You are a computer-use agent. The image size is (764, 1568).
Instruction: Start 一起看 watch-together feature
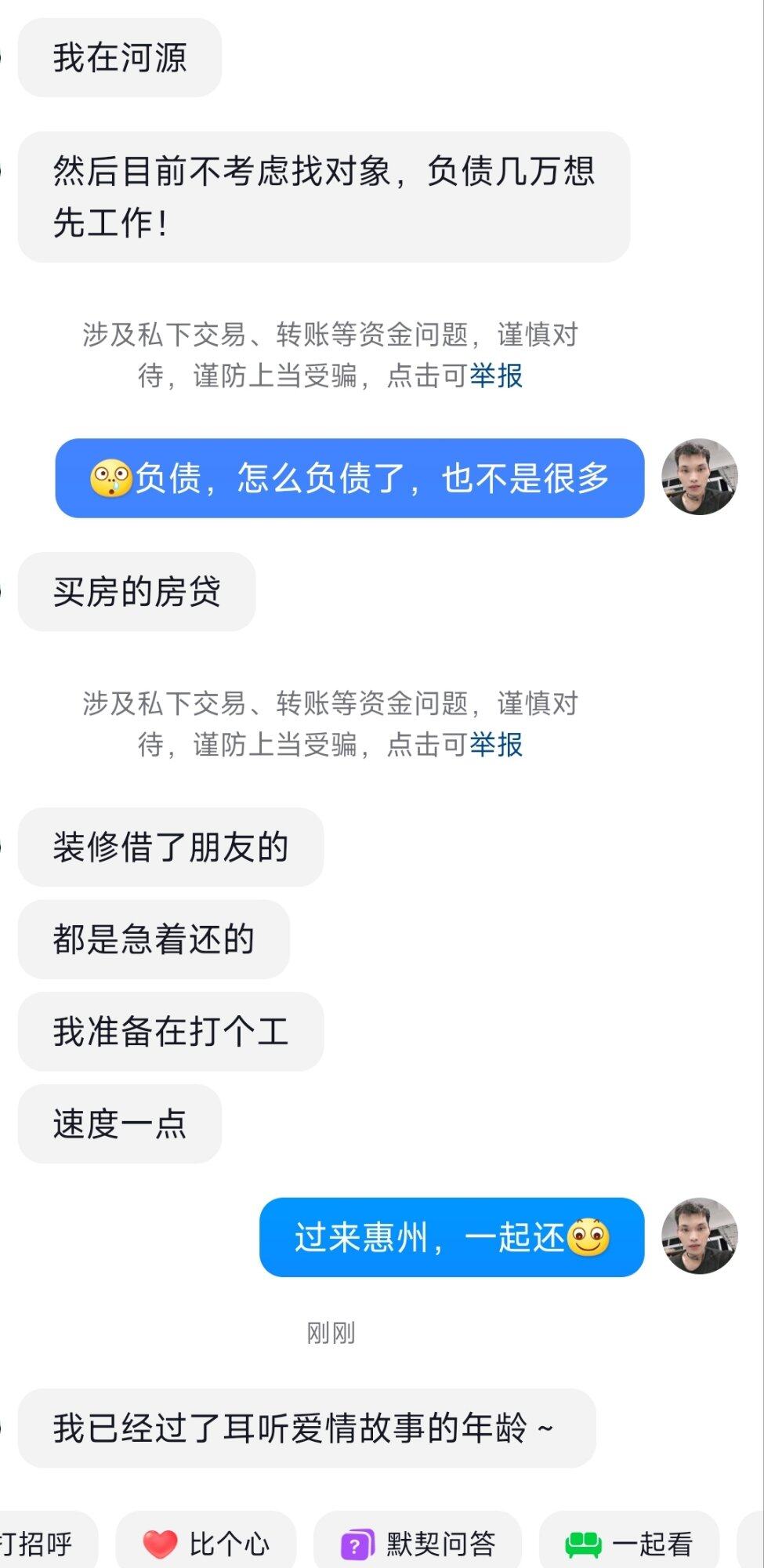tap(629, 1544)
